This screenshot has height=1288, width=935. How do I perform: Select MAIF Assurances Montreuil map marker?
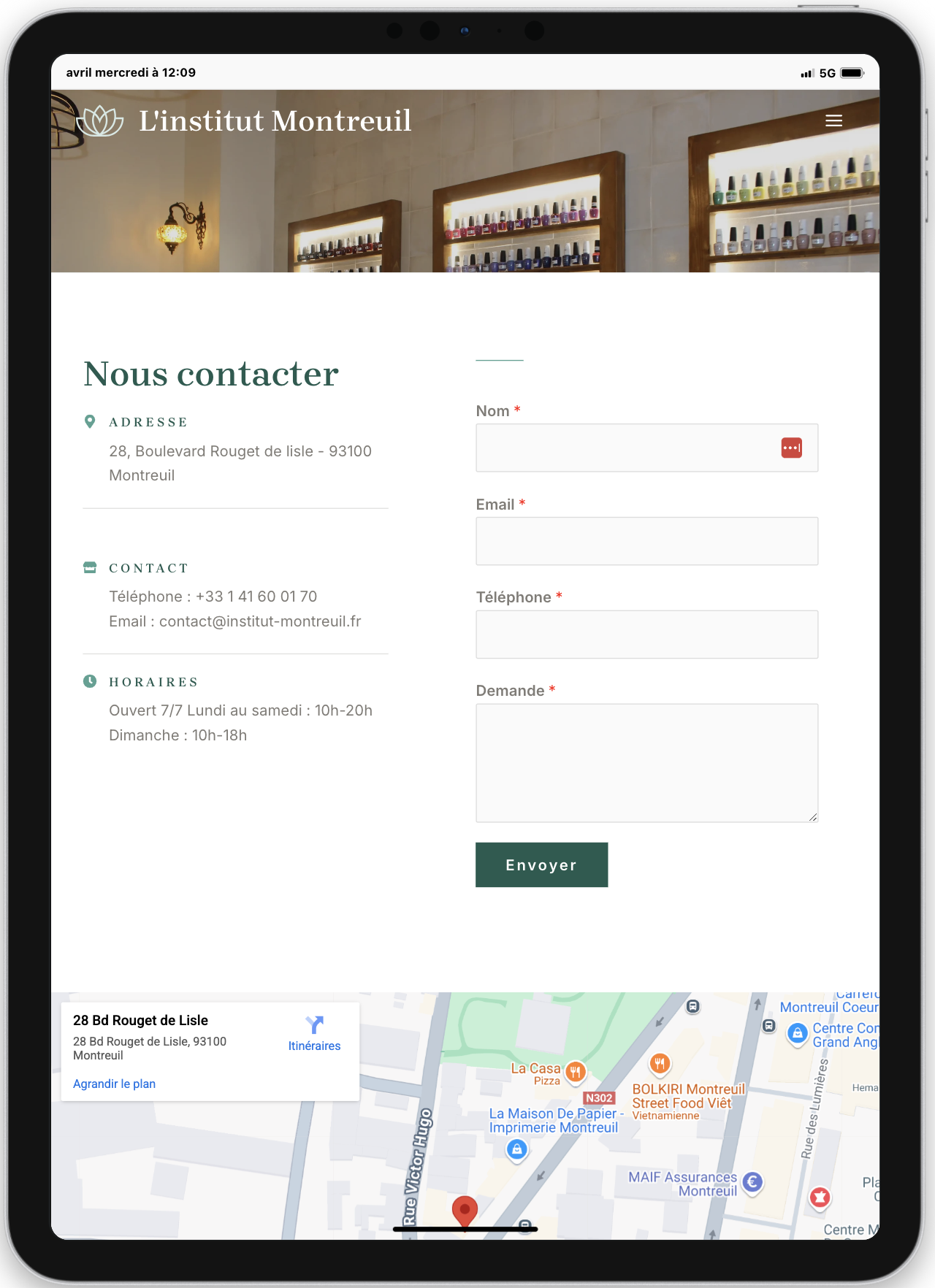(x=752, y=1181)
